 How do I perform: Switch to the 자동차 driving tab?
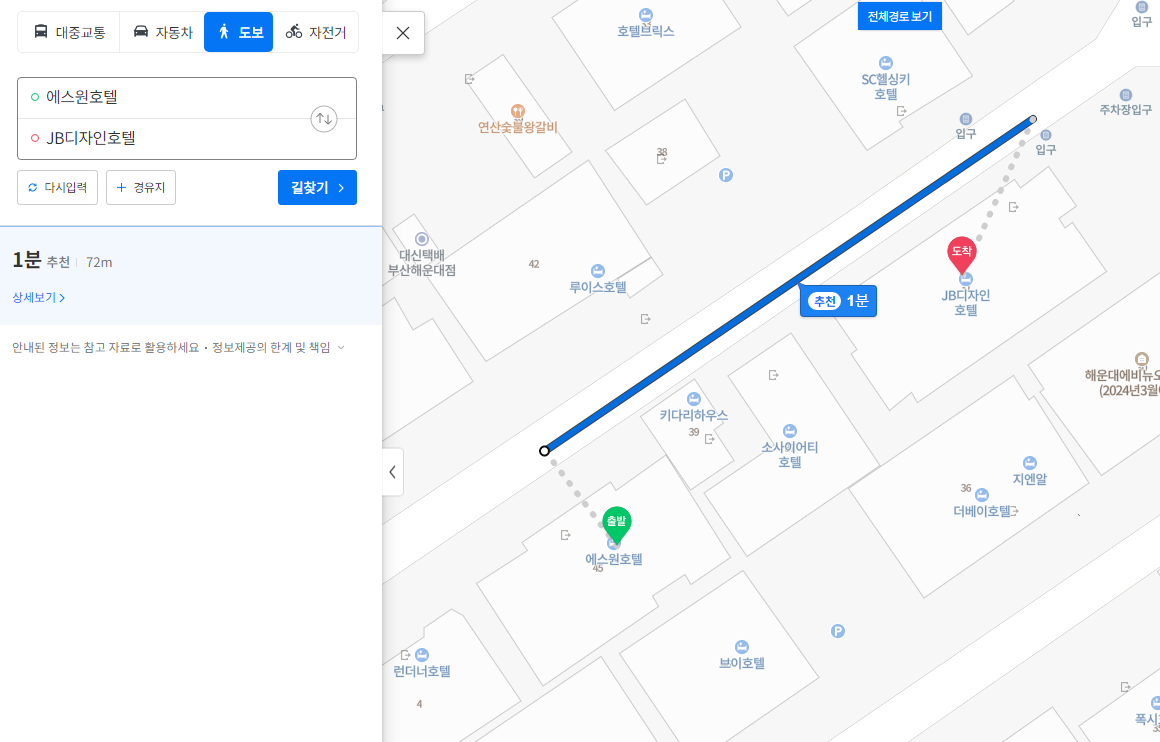point(162,32)
